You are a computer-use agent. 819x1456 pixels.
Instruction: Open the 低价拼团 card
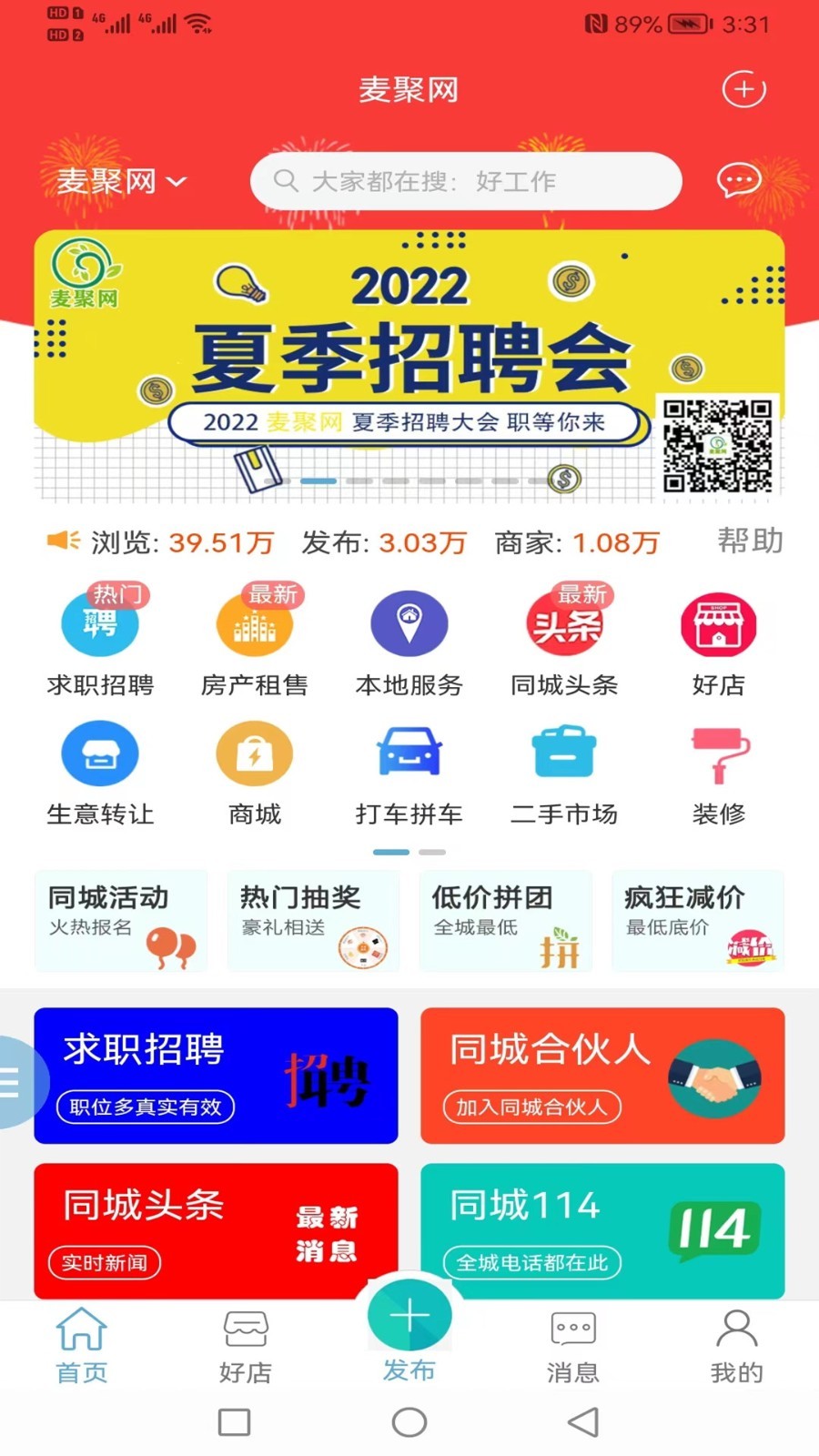(x=505, y=921)
